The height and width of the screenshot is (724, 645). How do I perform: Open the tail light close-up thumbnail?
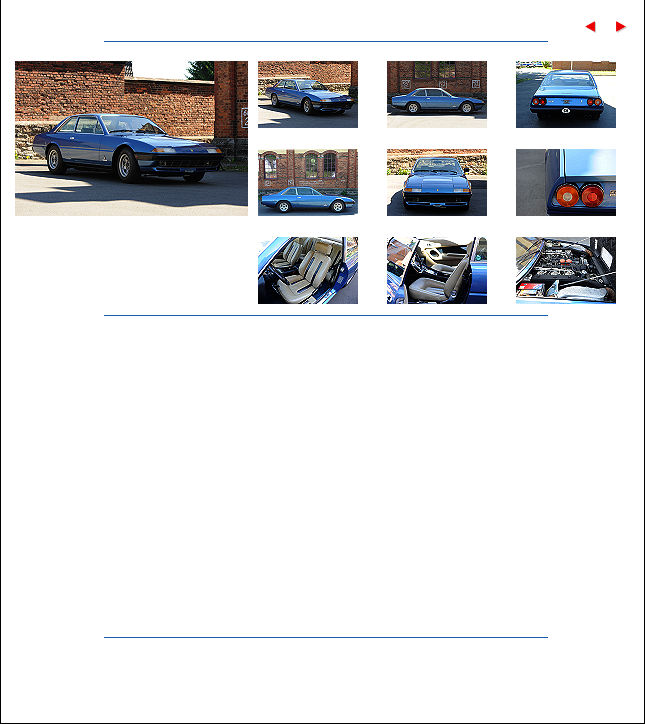[x=566, y=182]
